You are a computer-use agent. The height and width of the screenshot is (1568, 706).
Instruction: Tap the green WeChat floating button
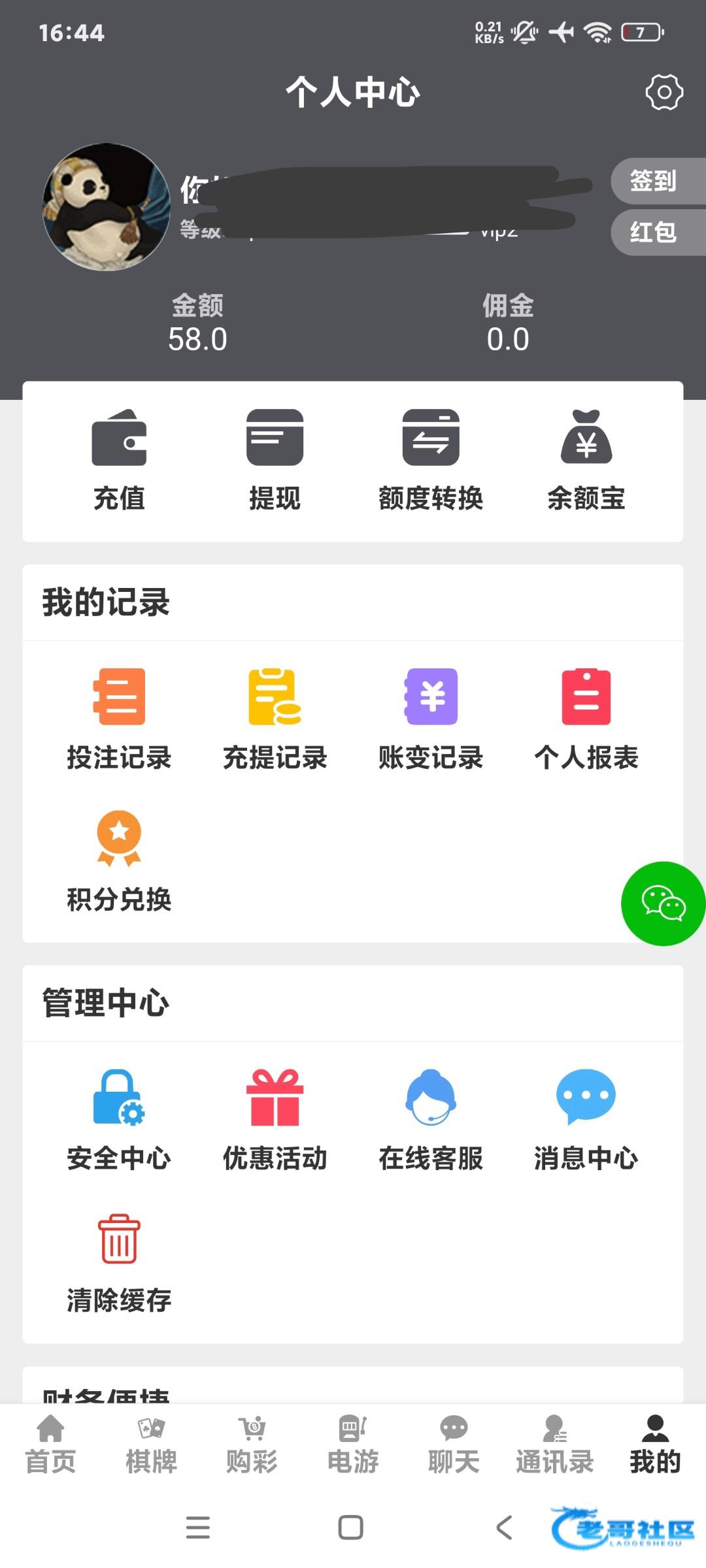[x=663, y=904]
